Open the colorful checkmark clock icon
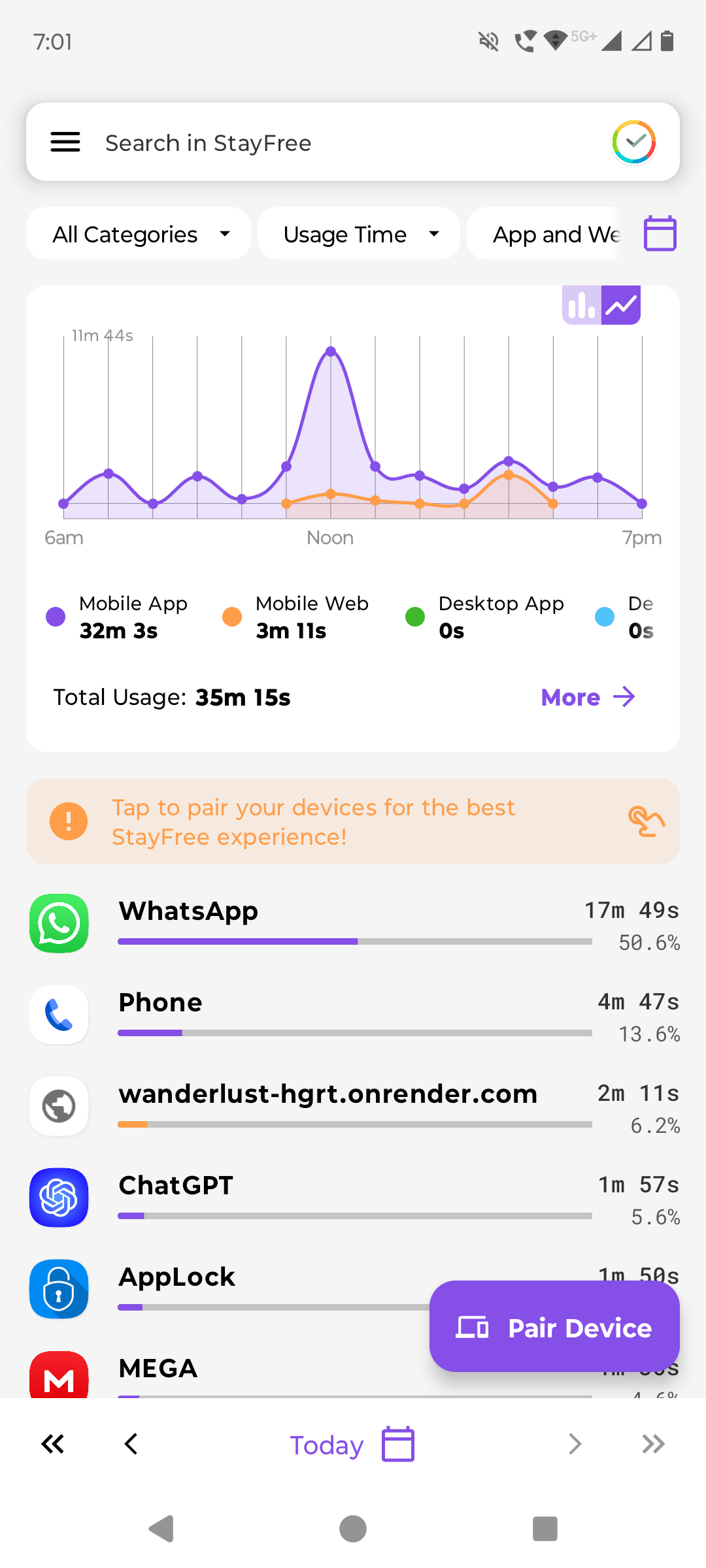The image size is (706, 1568). (633, 142)
